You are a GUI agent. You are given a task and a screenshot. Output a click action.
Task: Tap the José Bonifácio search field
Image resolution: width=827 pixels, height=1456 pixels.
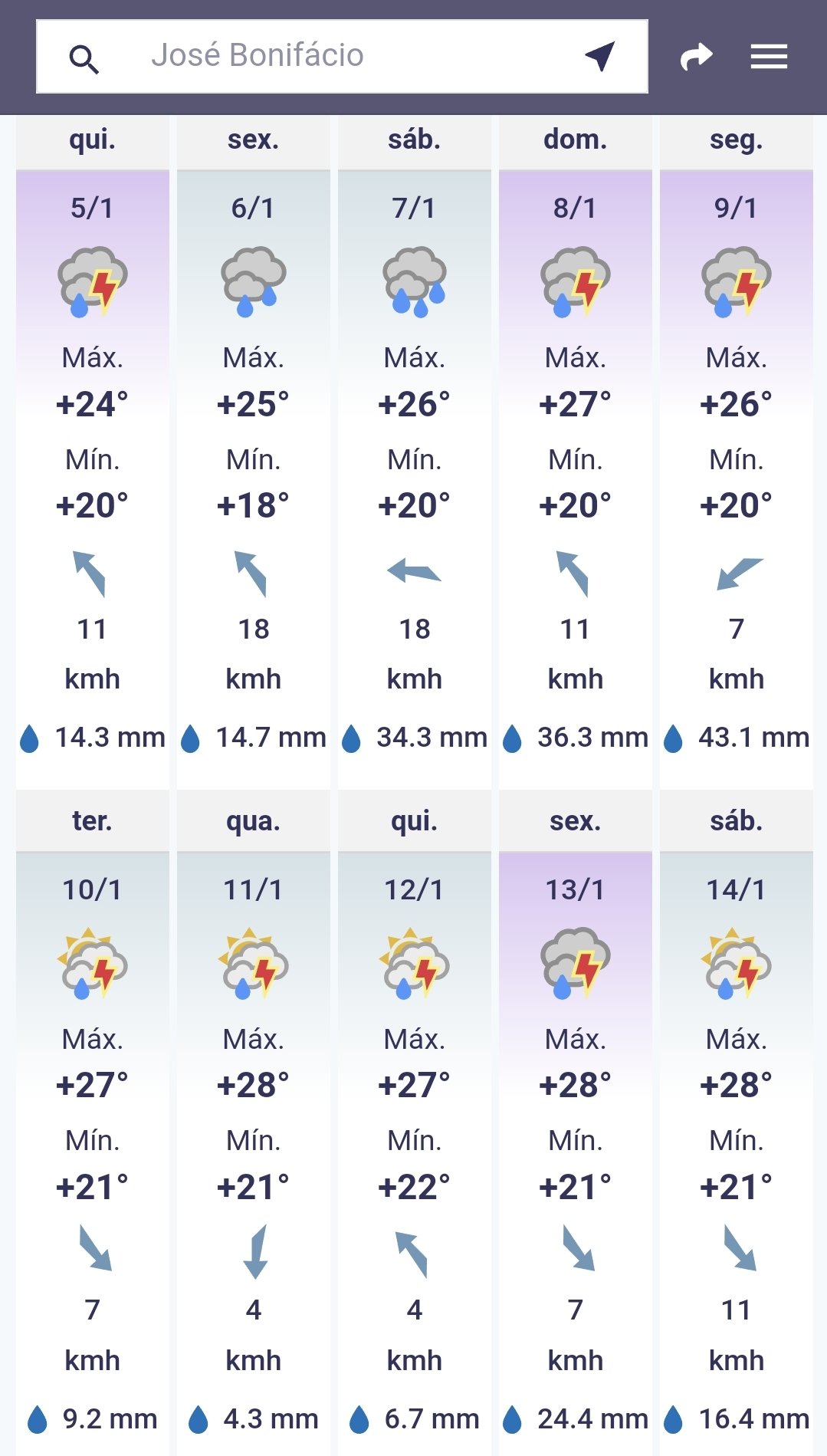[x=342, y=56]
